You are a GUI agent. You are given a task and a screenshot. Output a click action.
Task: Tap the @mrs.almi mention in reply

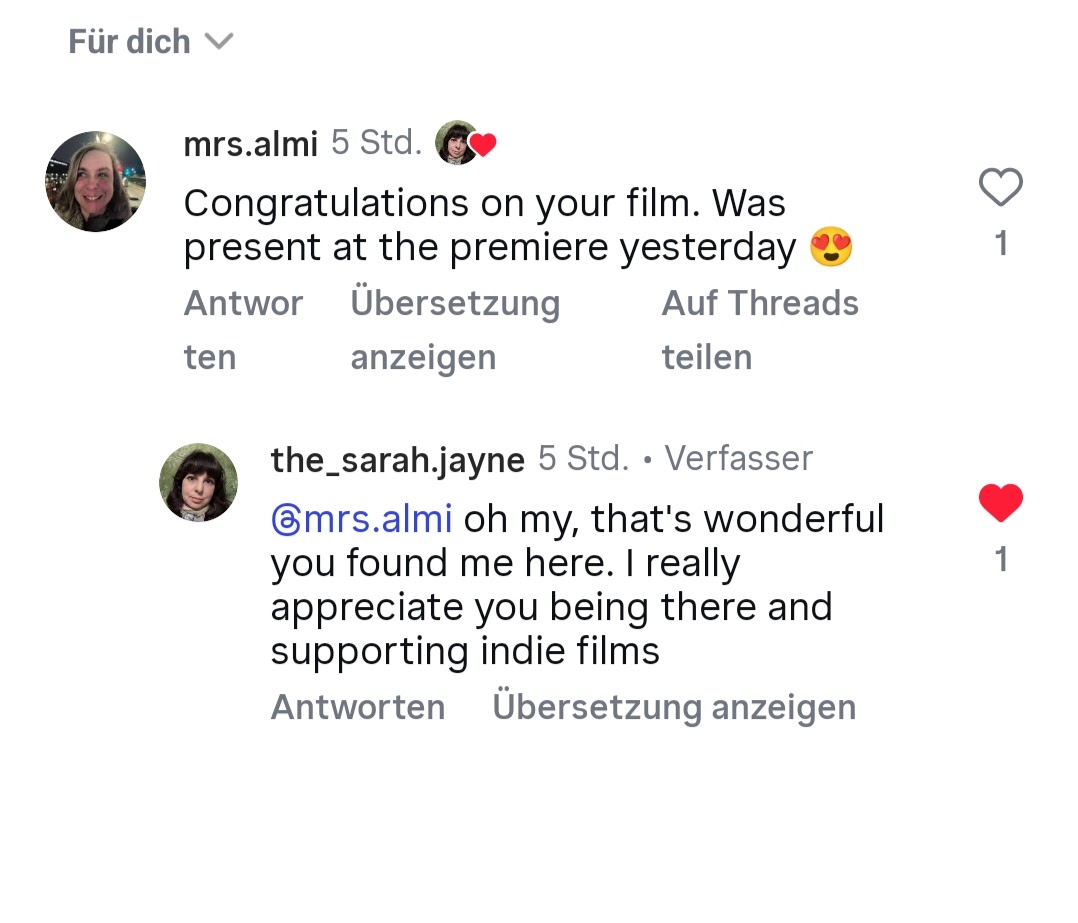coord(362,519)
